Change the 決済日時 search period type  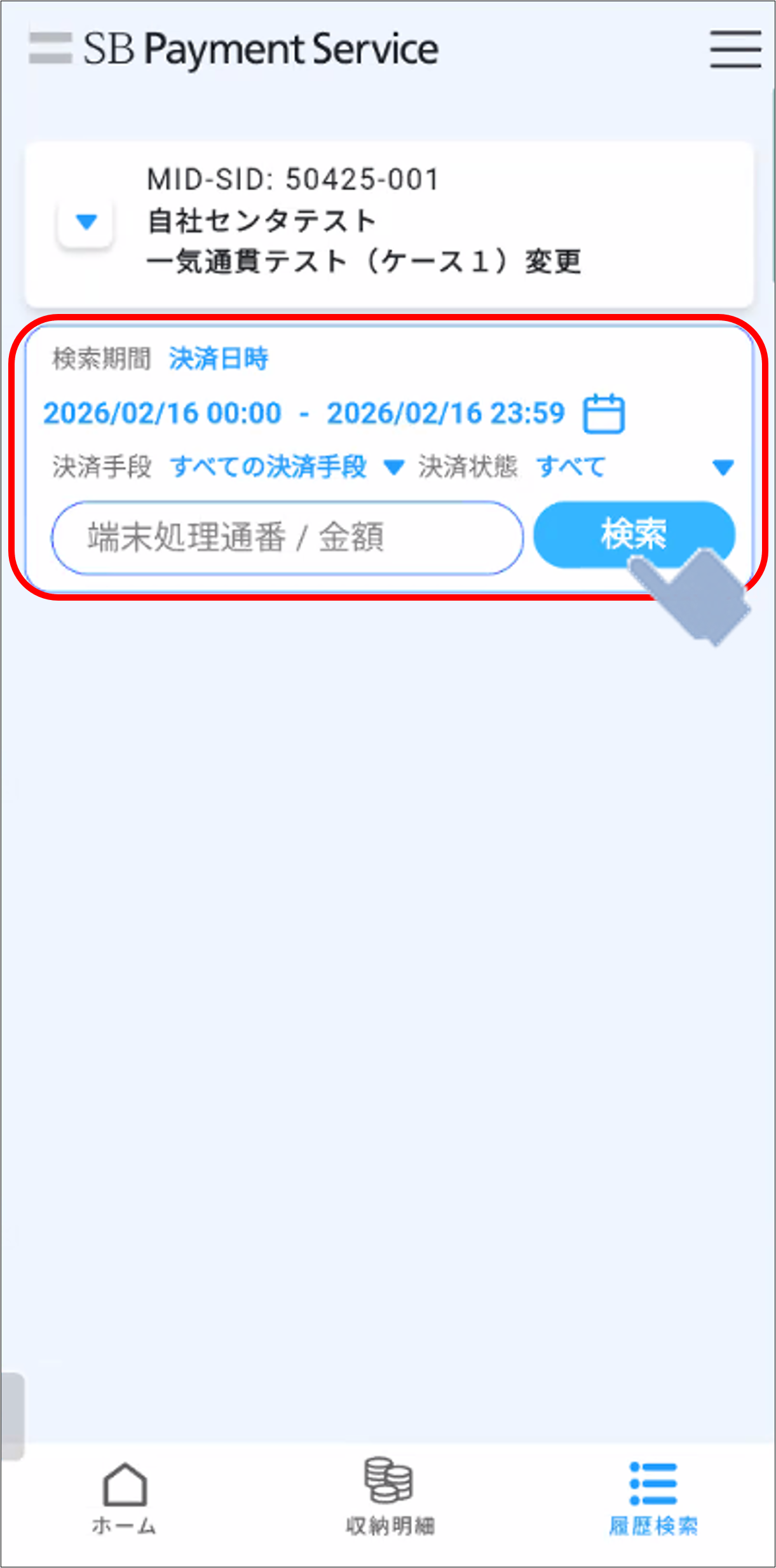(x=218, y=359)
